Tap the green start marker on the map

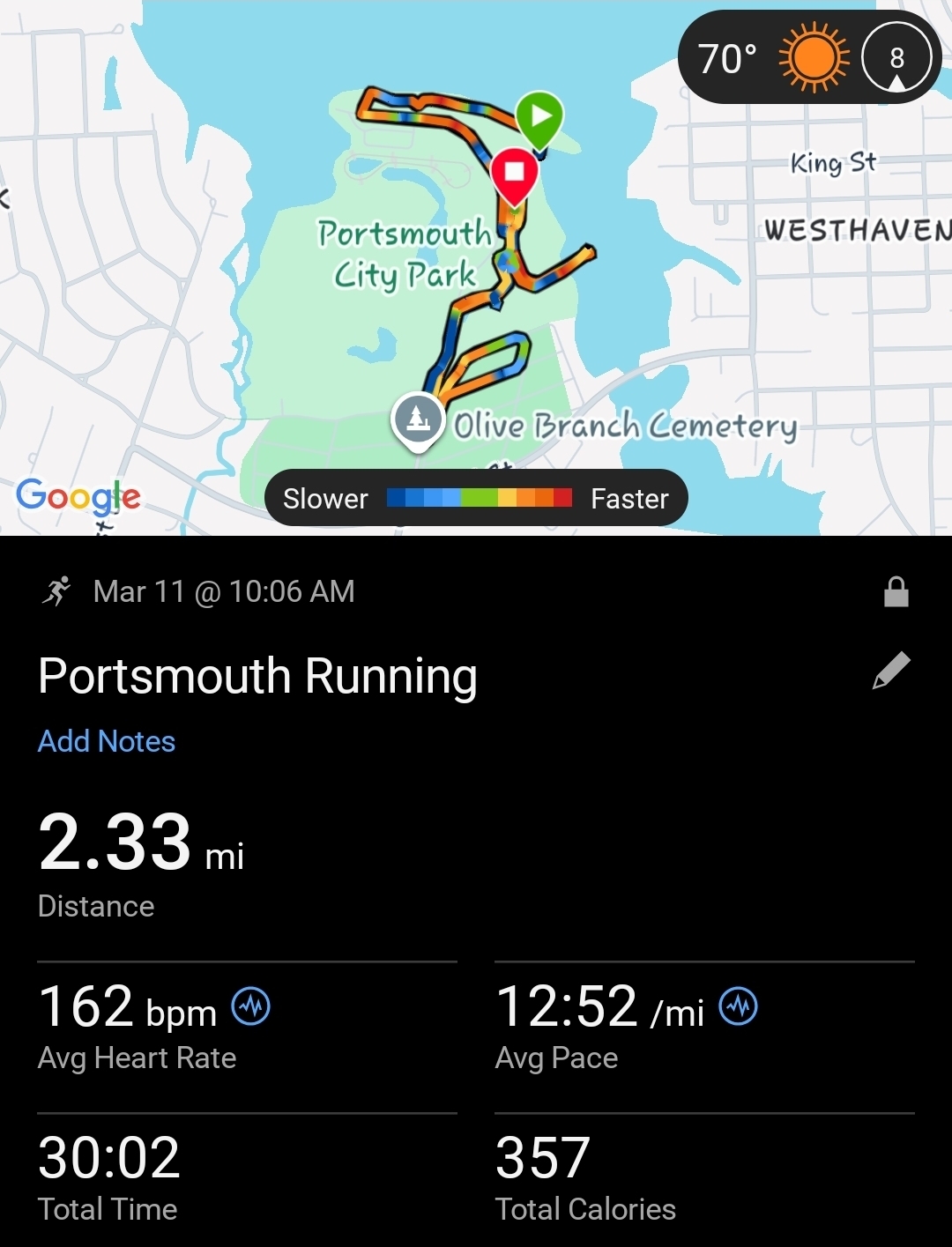click(x=539, y=117)
